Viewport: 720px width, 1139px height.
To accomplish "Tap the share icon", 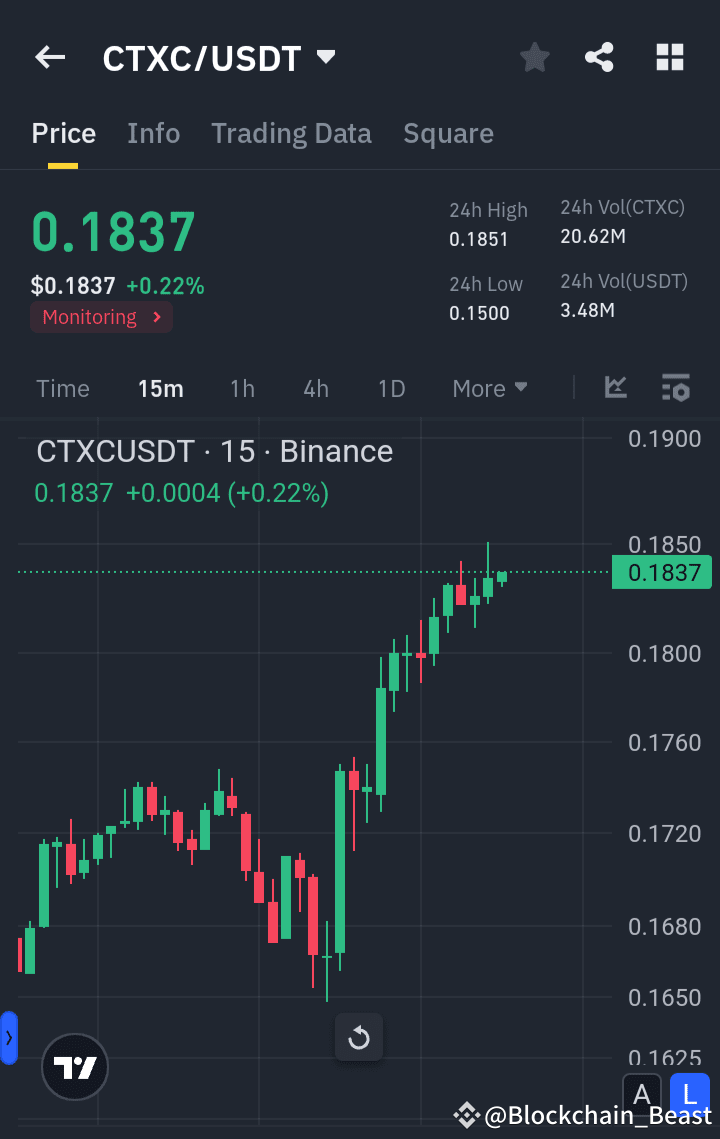I will [x=599, y=57].
